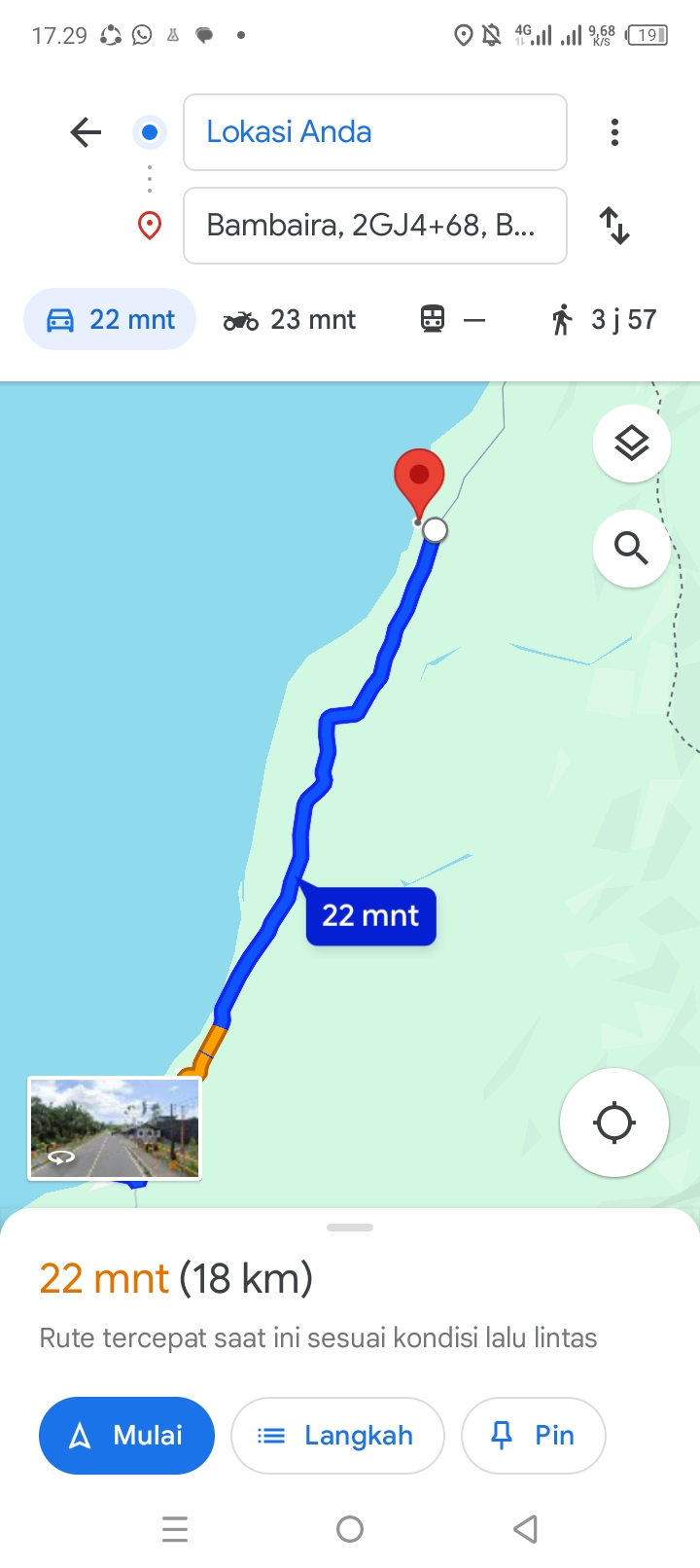Screen dimensions: 700x1568
Task: Open the recent apps button
Action: (175, 1529)
